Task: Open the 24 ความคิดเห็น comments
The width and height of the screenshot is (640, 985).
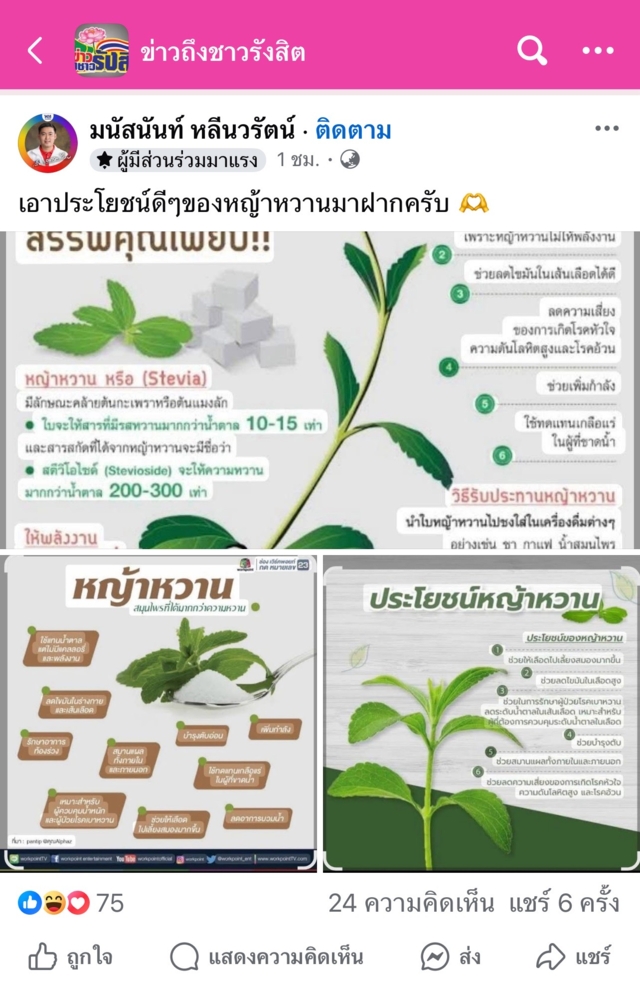Action: (x=411, y=903)
